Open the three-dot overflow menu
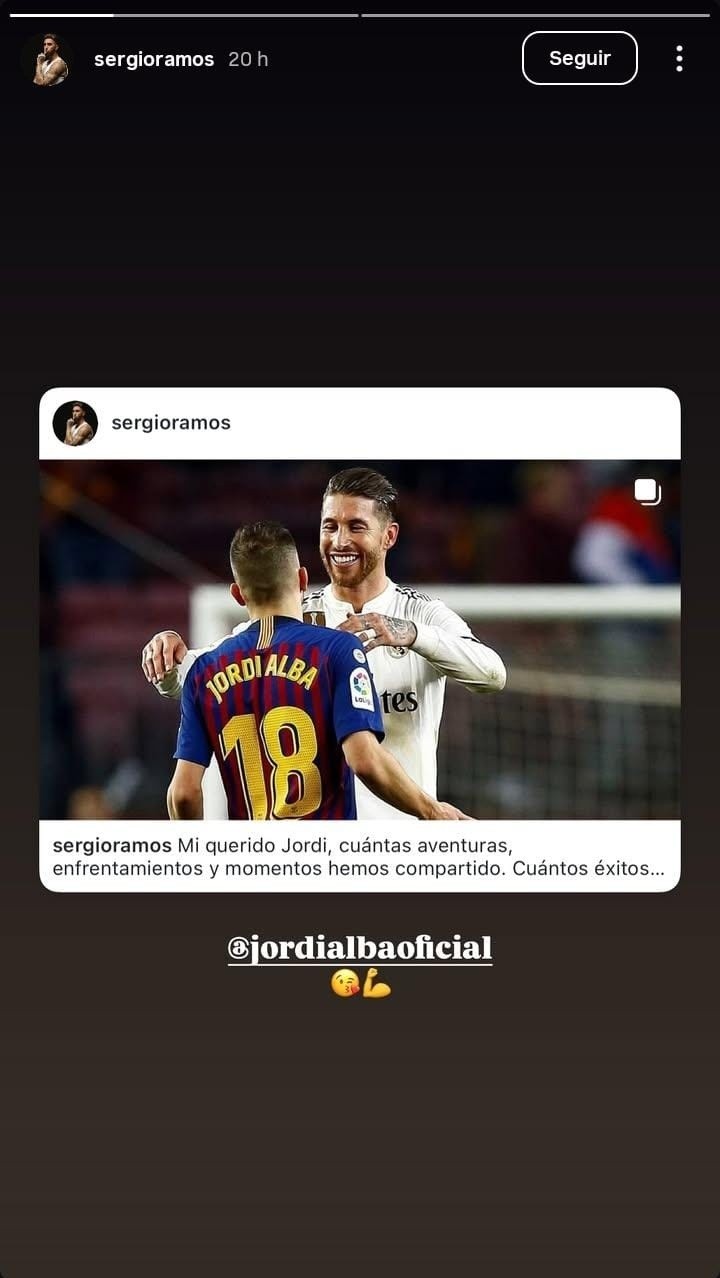 pos(679,59)
